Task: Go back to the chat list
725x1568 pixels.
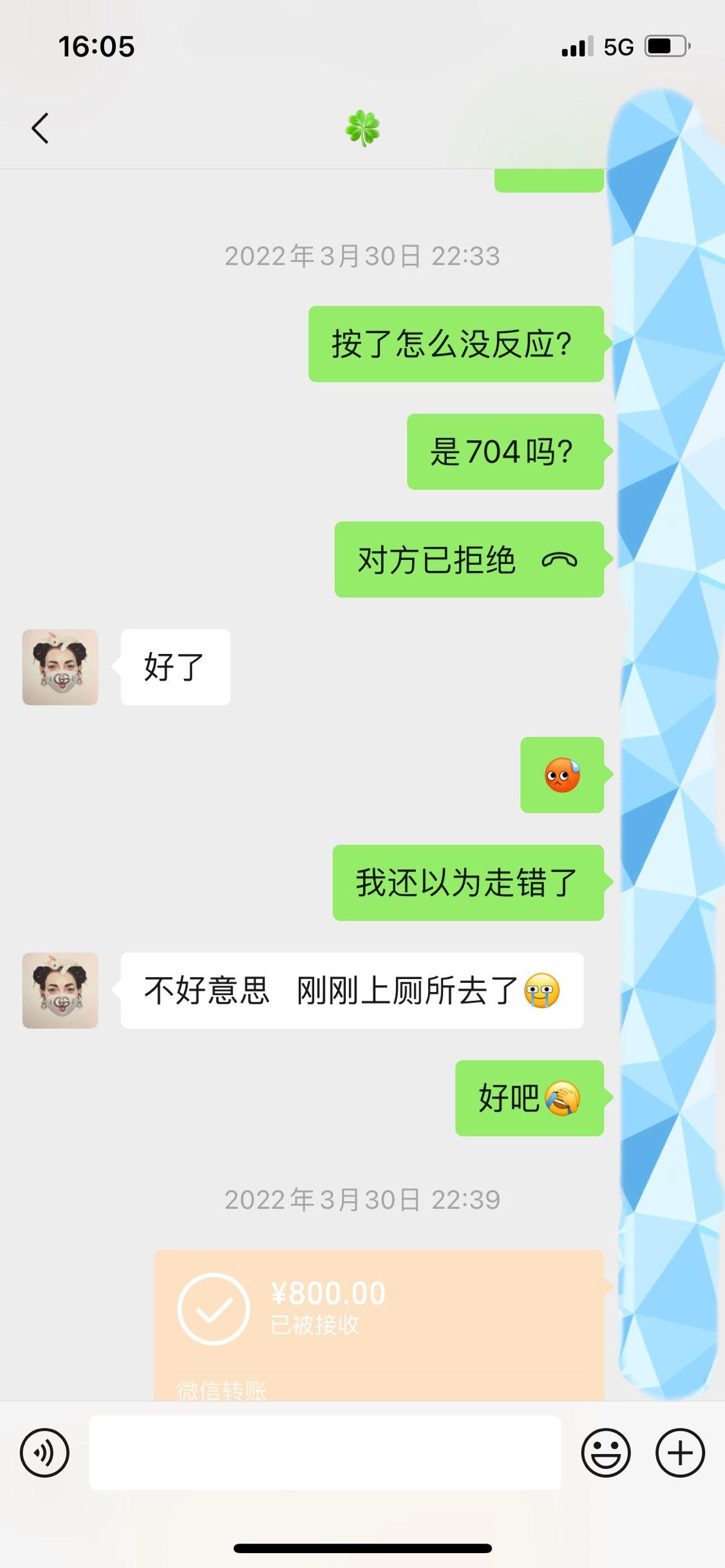Action: coord(40,128)
